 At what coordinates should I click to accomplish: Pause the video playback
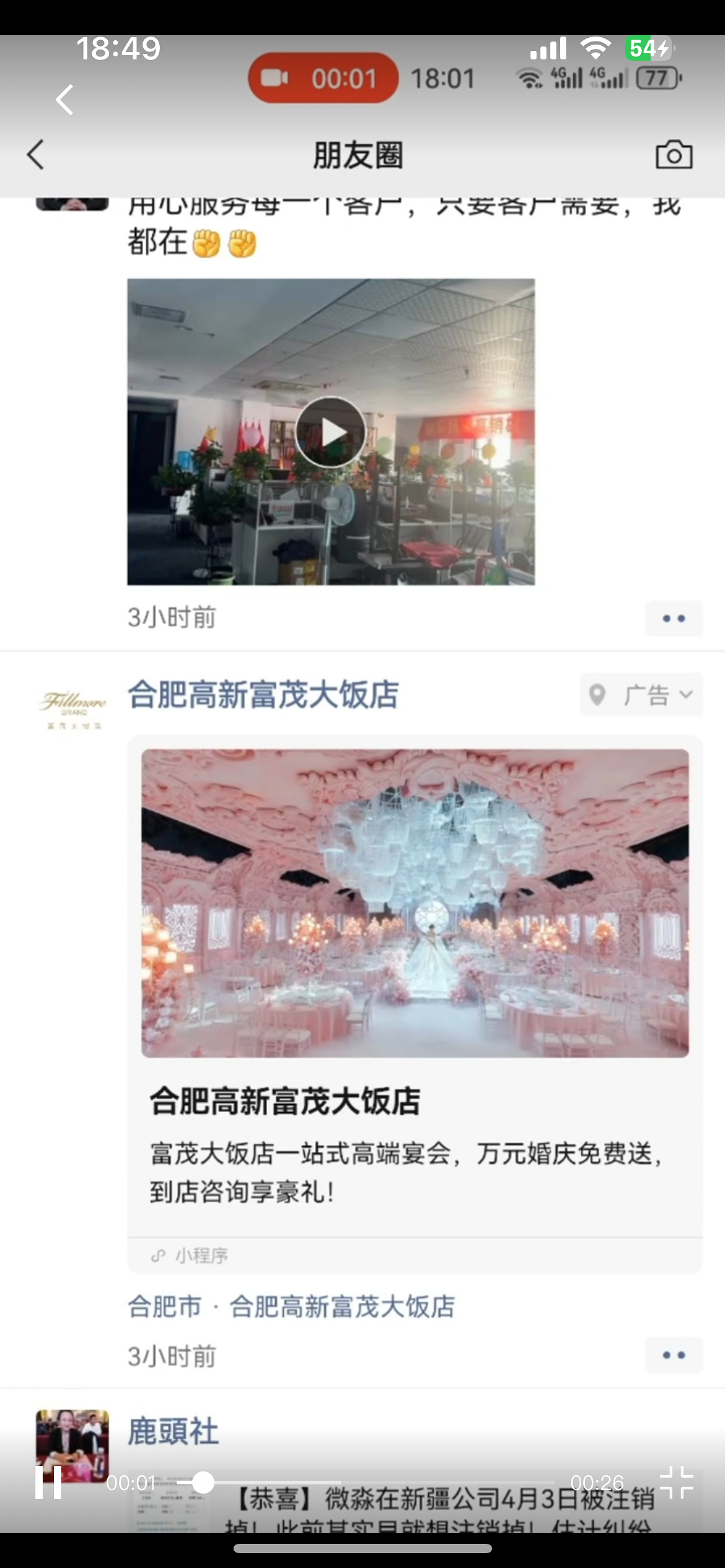[x=48, y=1483]
